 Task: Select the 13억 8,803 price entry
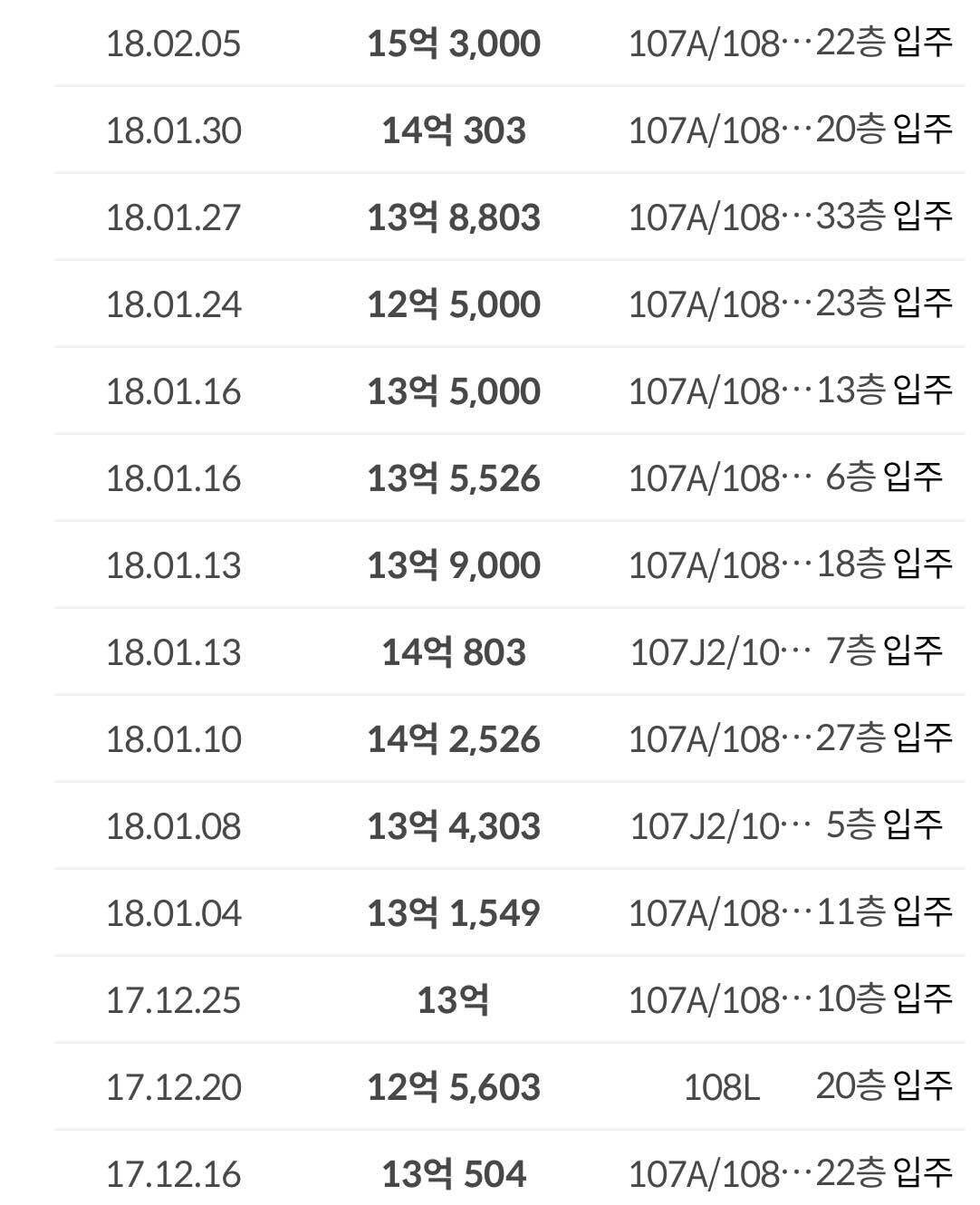pos(453,216)
